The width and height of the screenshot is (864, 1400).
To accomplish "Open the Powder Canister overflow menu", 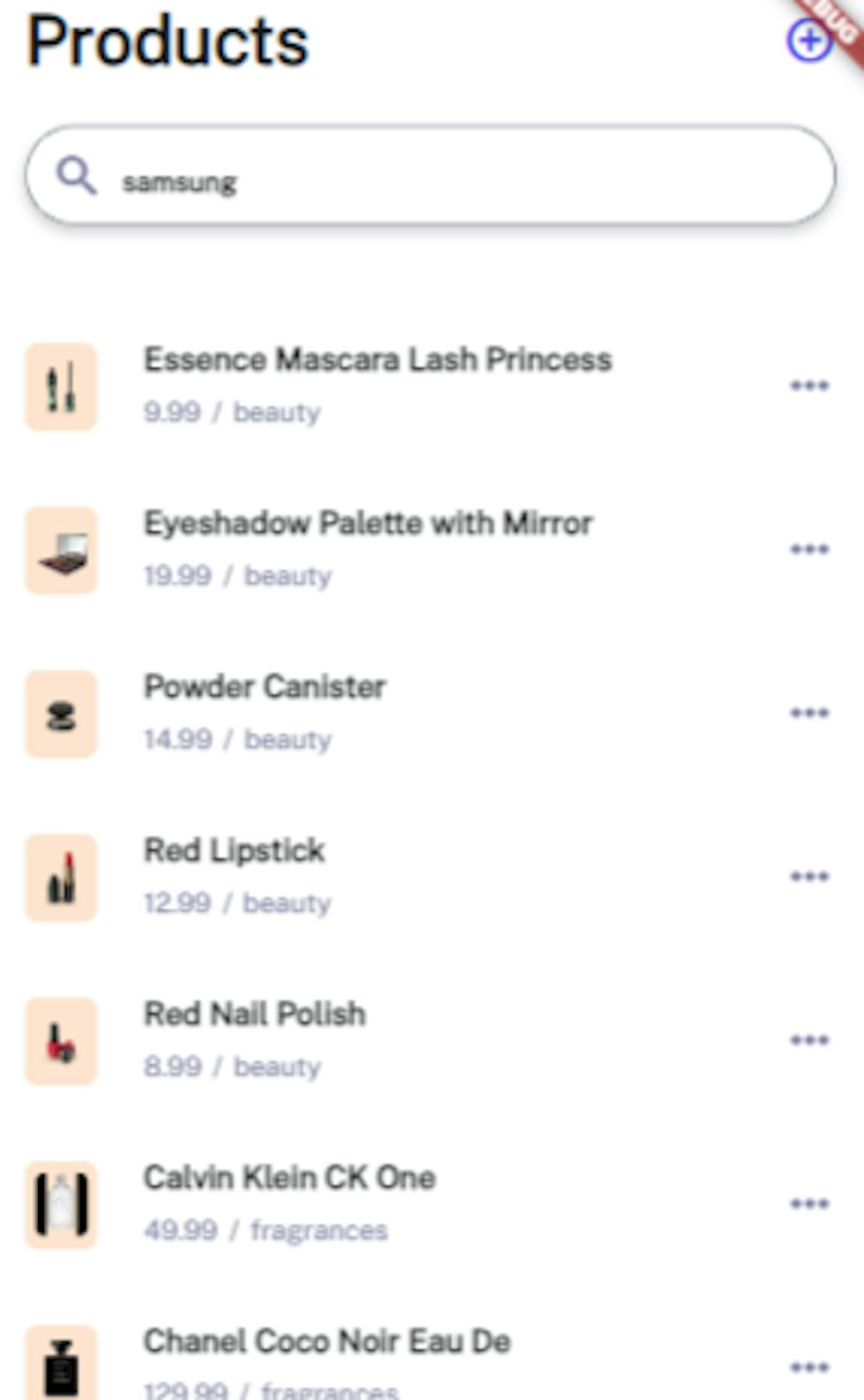I will click(809, 713).
